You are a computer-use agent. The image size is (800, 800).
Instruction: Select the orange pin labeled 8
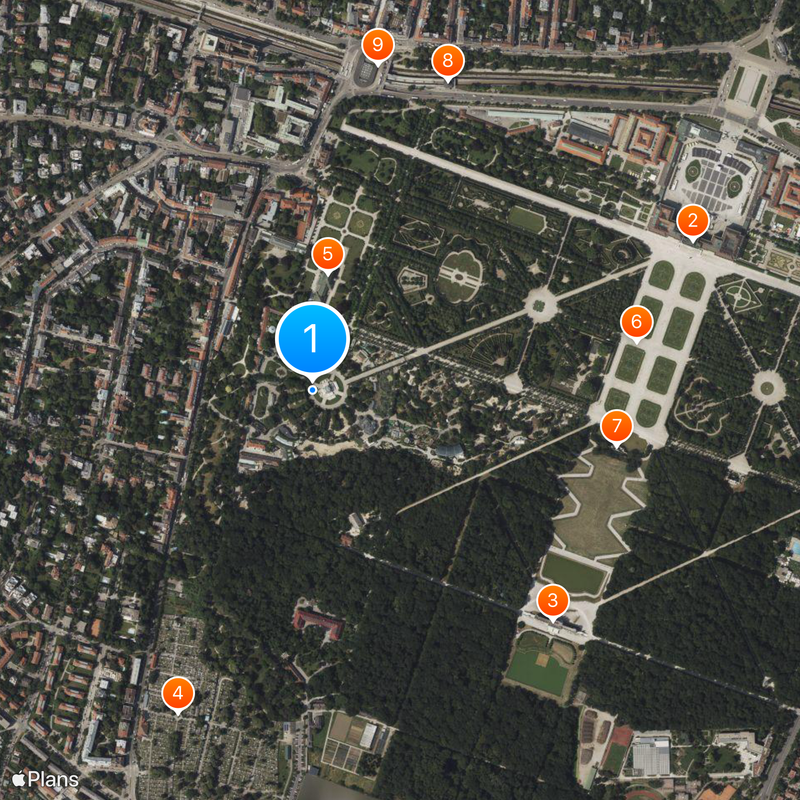[x=447, y=61]
